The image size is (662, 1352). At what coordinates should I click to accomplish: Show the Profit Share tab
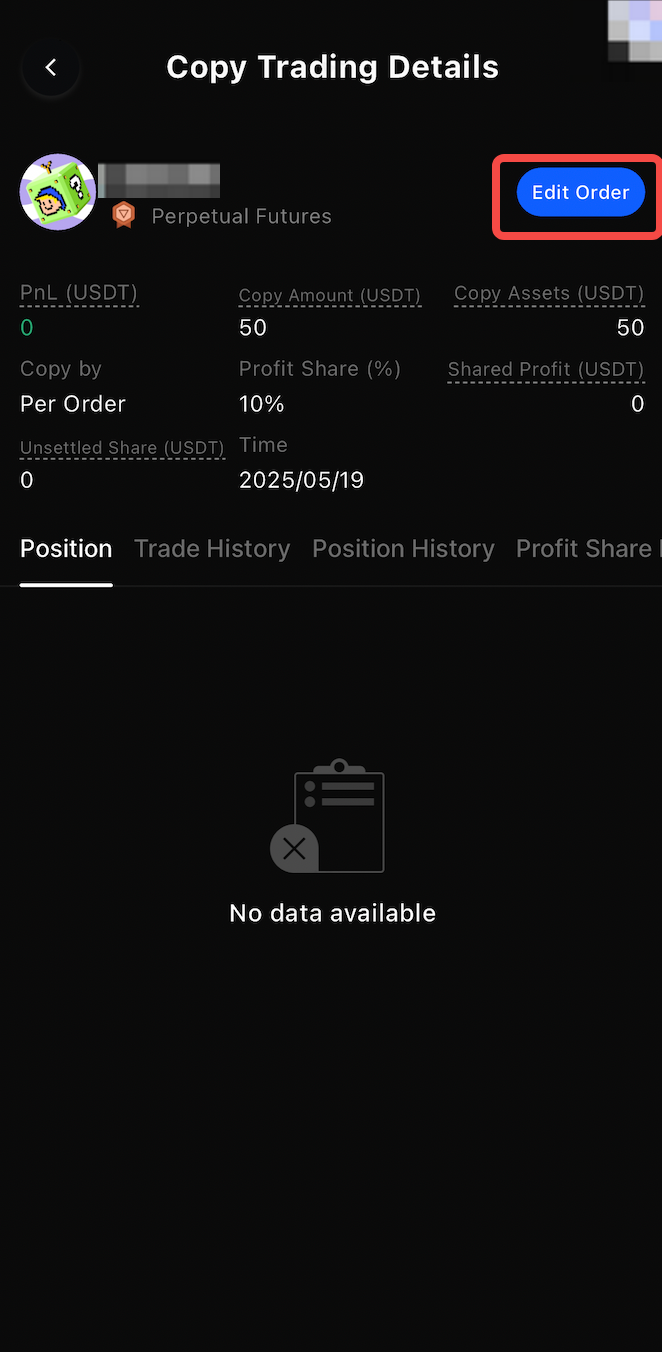coord(585,549)
